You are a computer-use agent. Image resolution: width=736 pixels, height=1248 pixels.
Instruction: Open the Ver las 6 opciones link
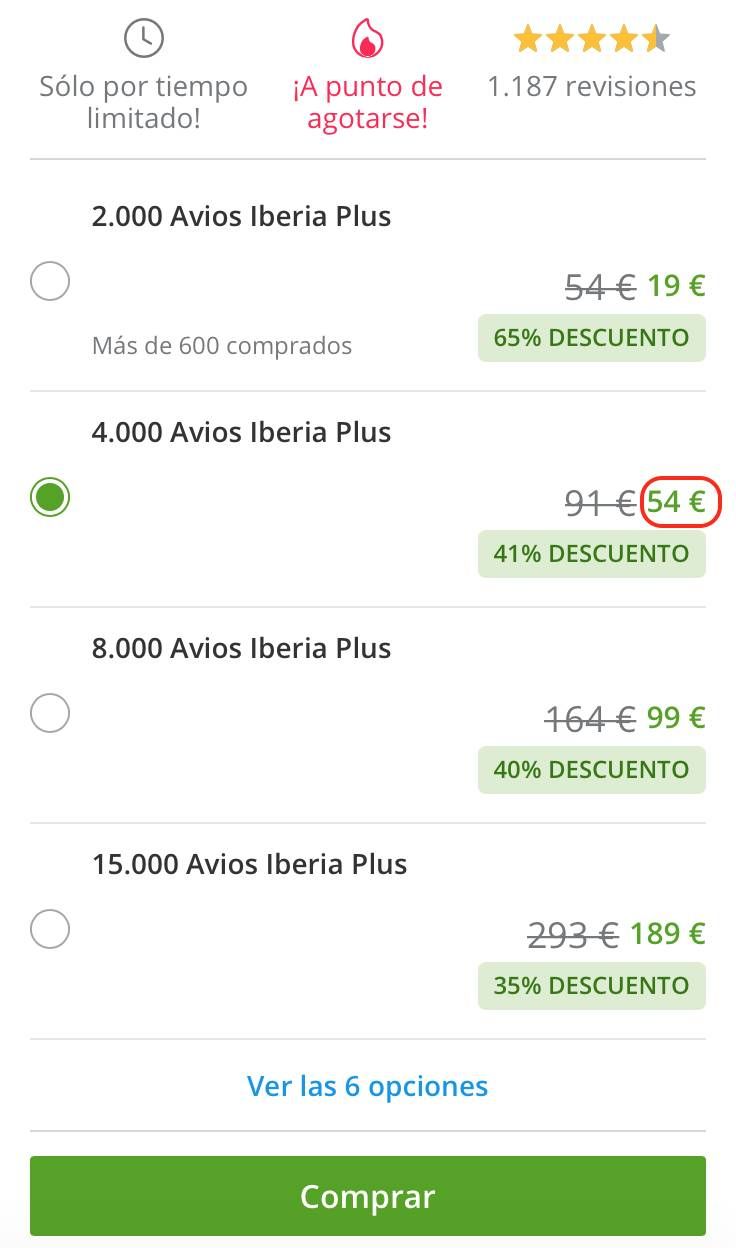point(368,1086)
